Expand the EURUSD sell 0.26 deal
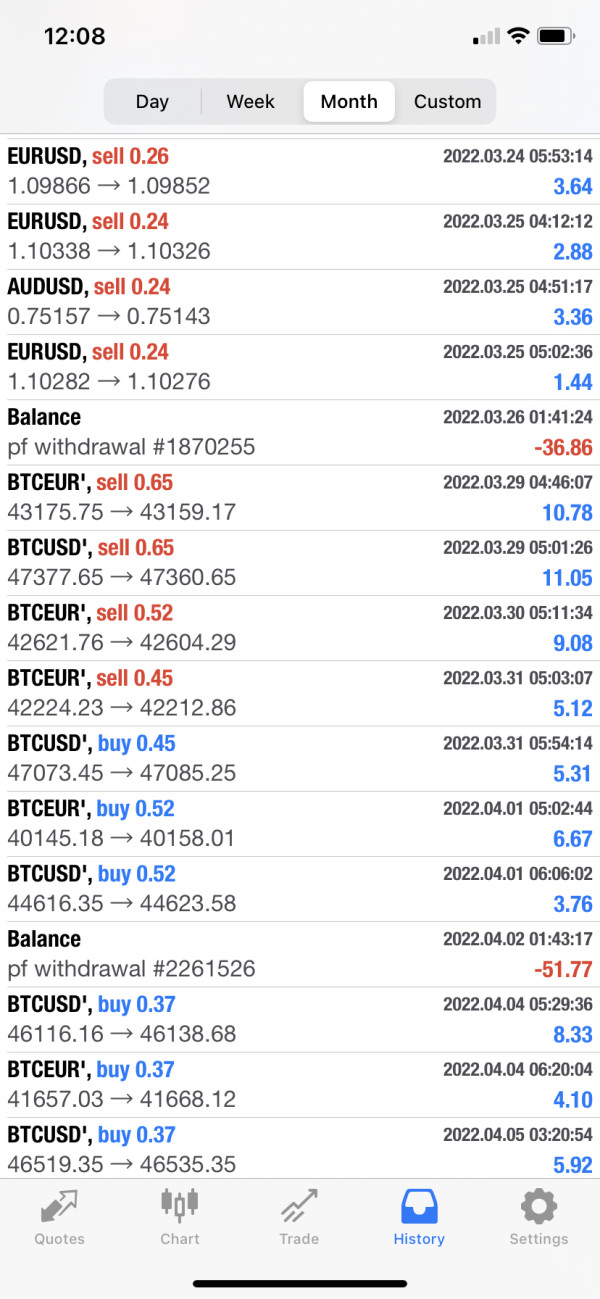 coord(300,171)
